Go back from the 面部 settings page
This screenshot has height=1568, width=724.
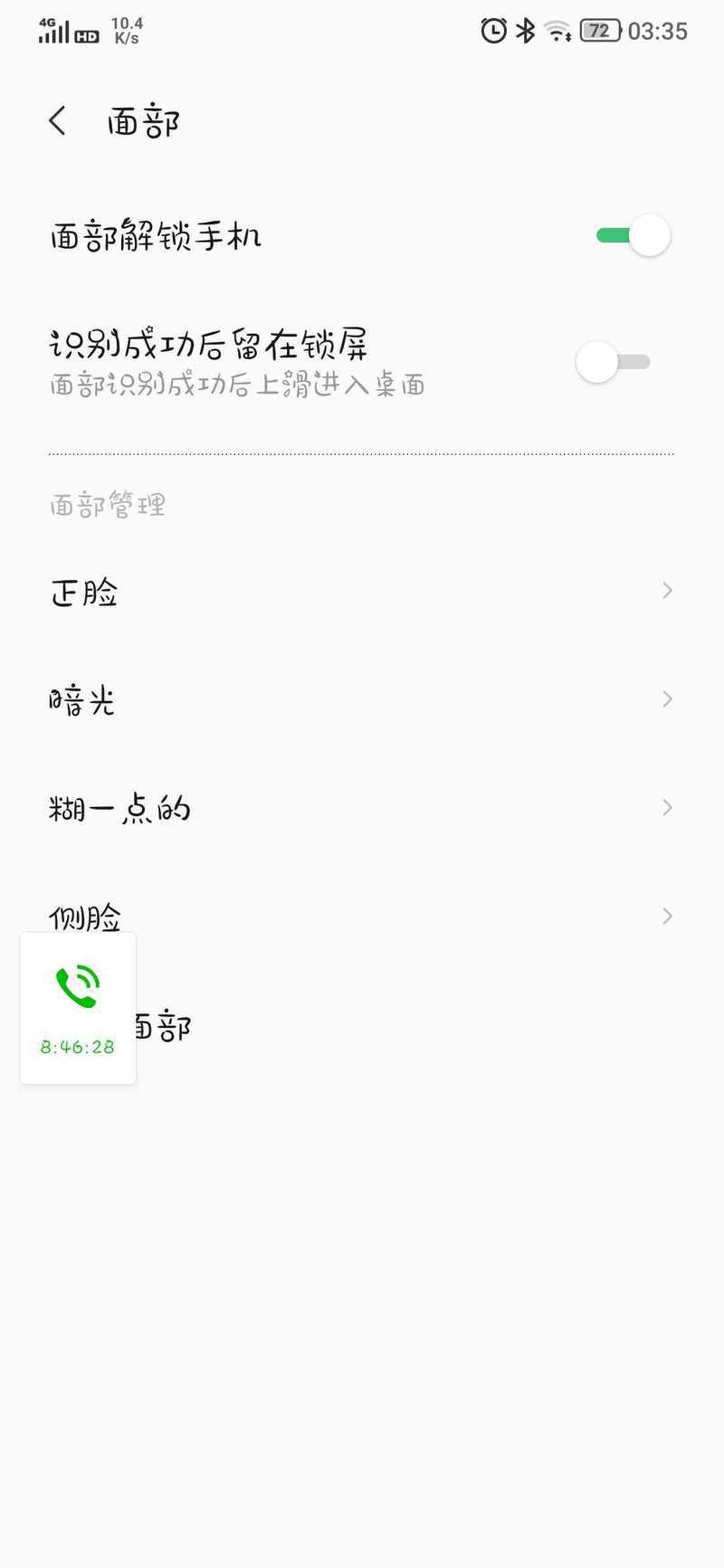click(x=58, y=121)
